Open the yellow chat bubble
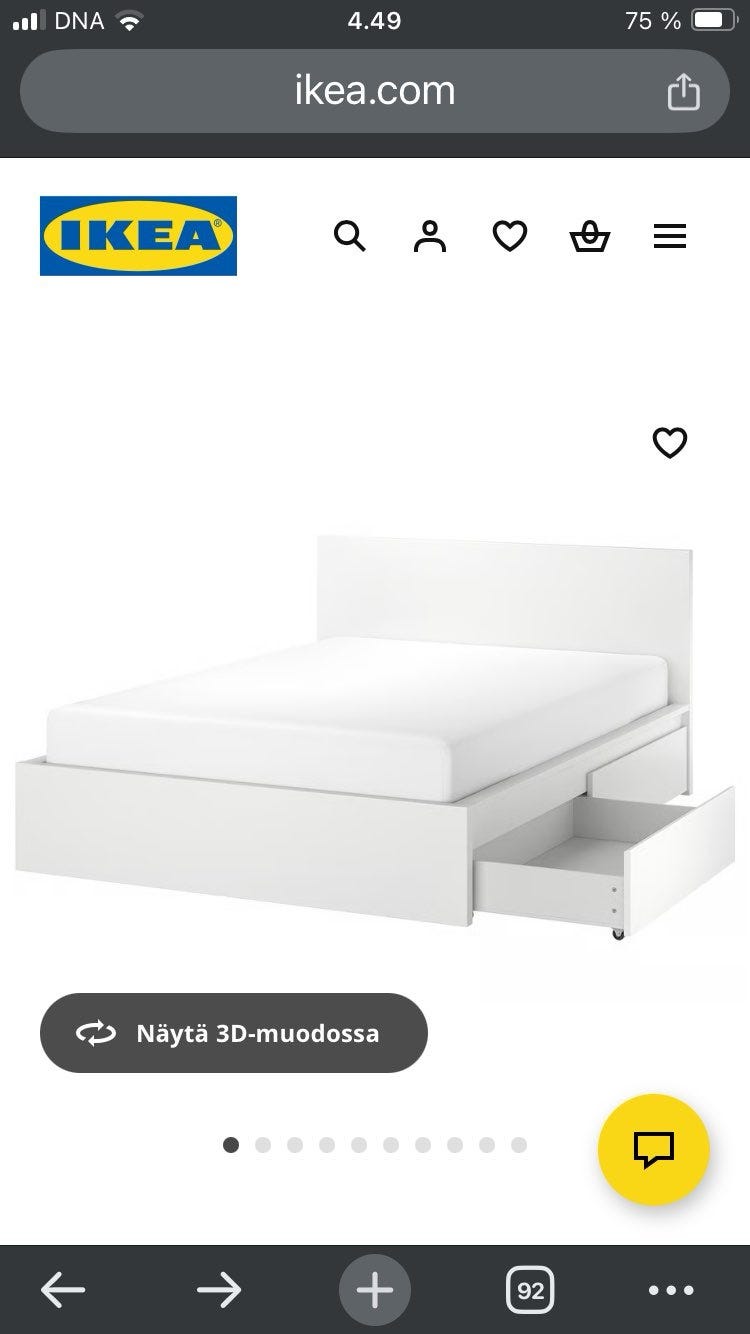This screenshot has width=750, height=1334. coord(654,1149)
